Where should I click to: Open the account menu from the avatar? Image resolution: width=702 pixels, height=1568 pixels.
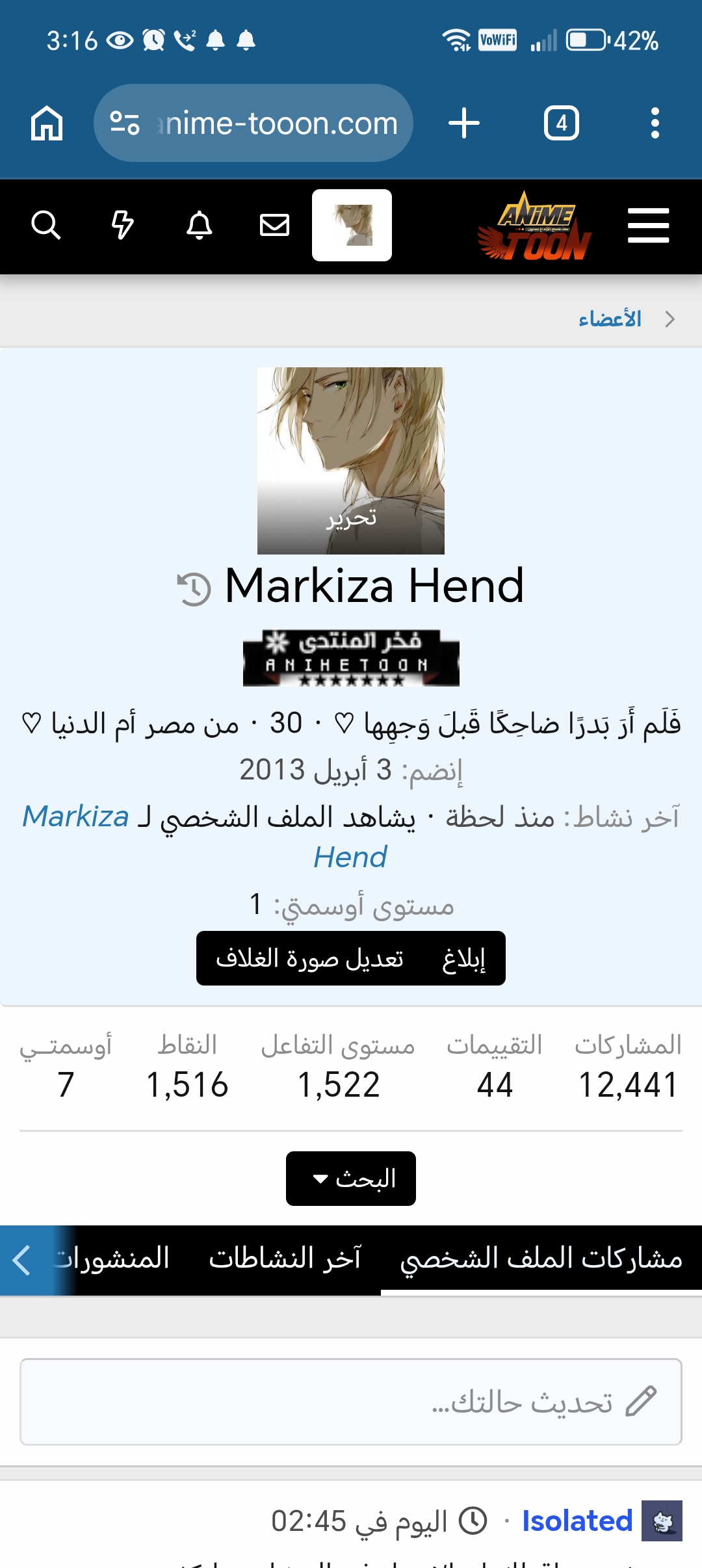(352, 226)
